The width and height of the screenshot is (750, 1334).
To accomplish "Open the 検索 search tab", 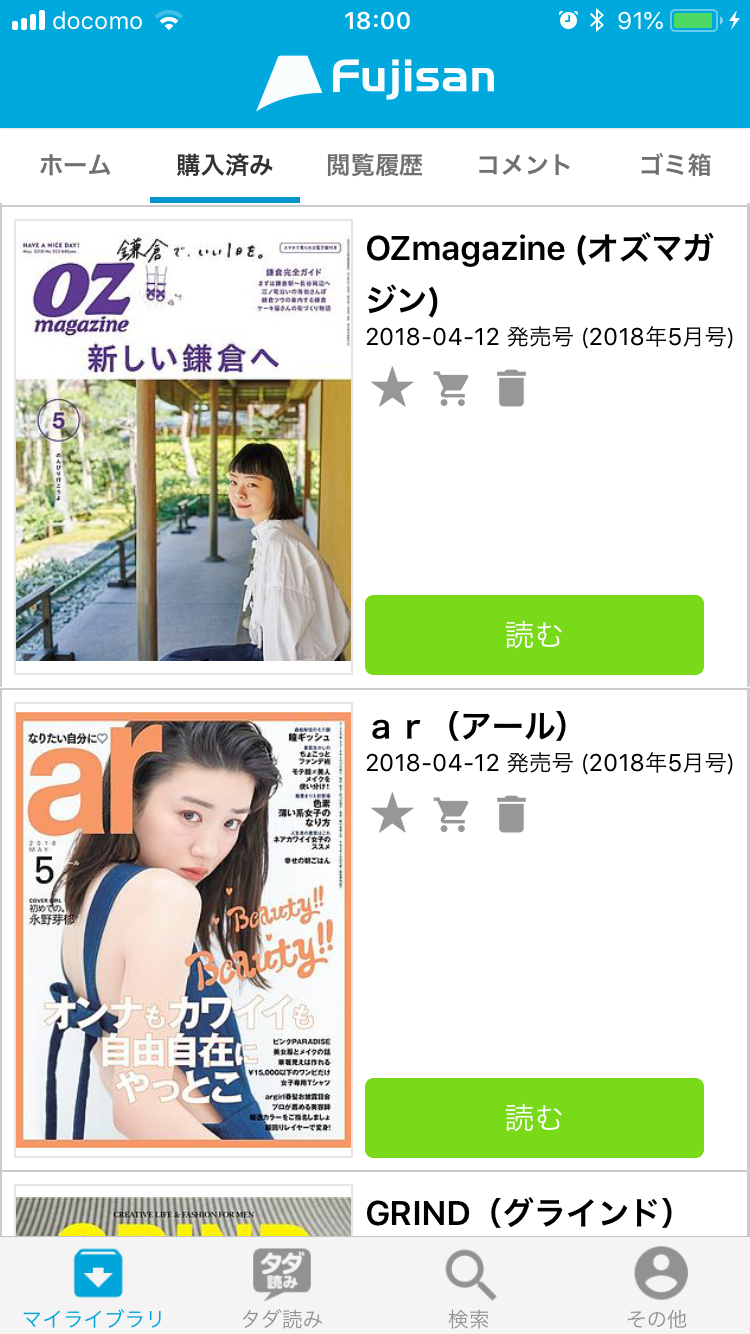I will (x=468, y=1288).
